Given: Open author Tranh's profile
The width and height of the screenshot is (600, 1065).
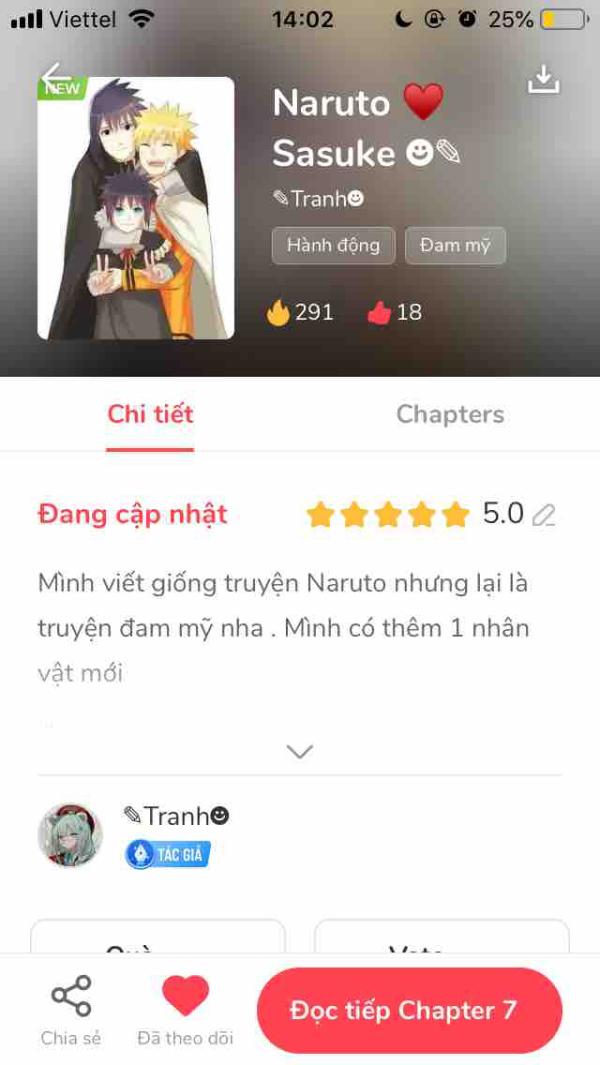Looking at the screenshot, I should point(70,834).
